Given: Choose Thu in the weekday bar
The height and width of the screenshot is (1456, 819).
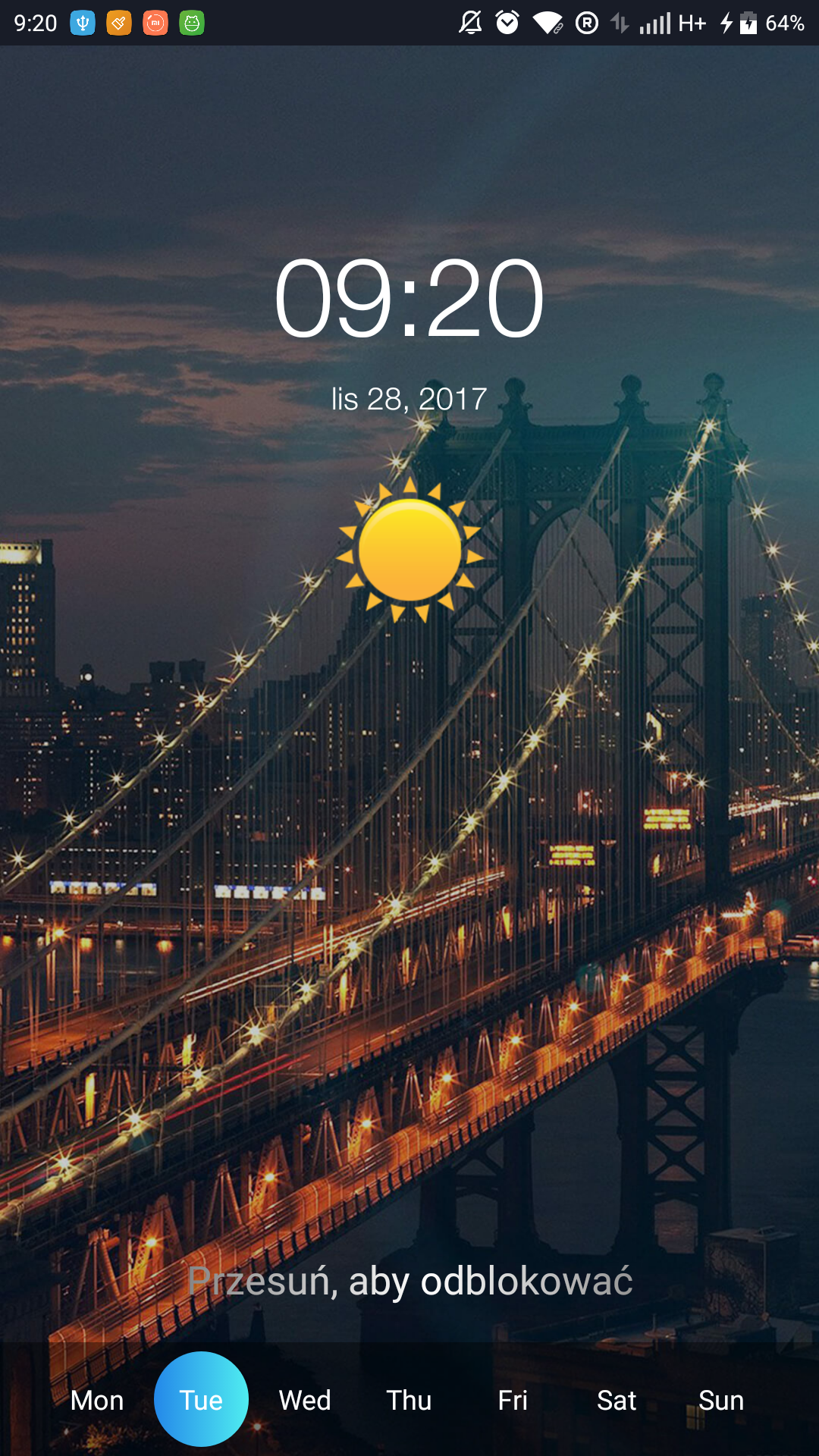Looking at the screenshot, I should pos(409,1400).
